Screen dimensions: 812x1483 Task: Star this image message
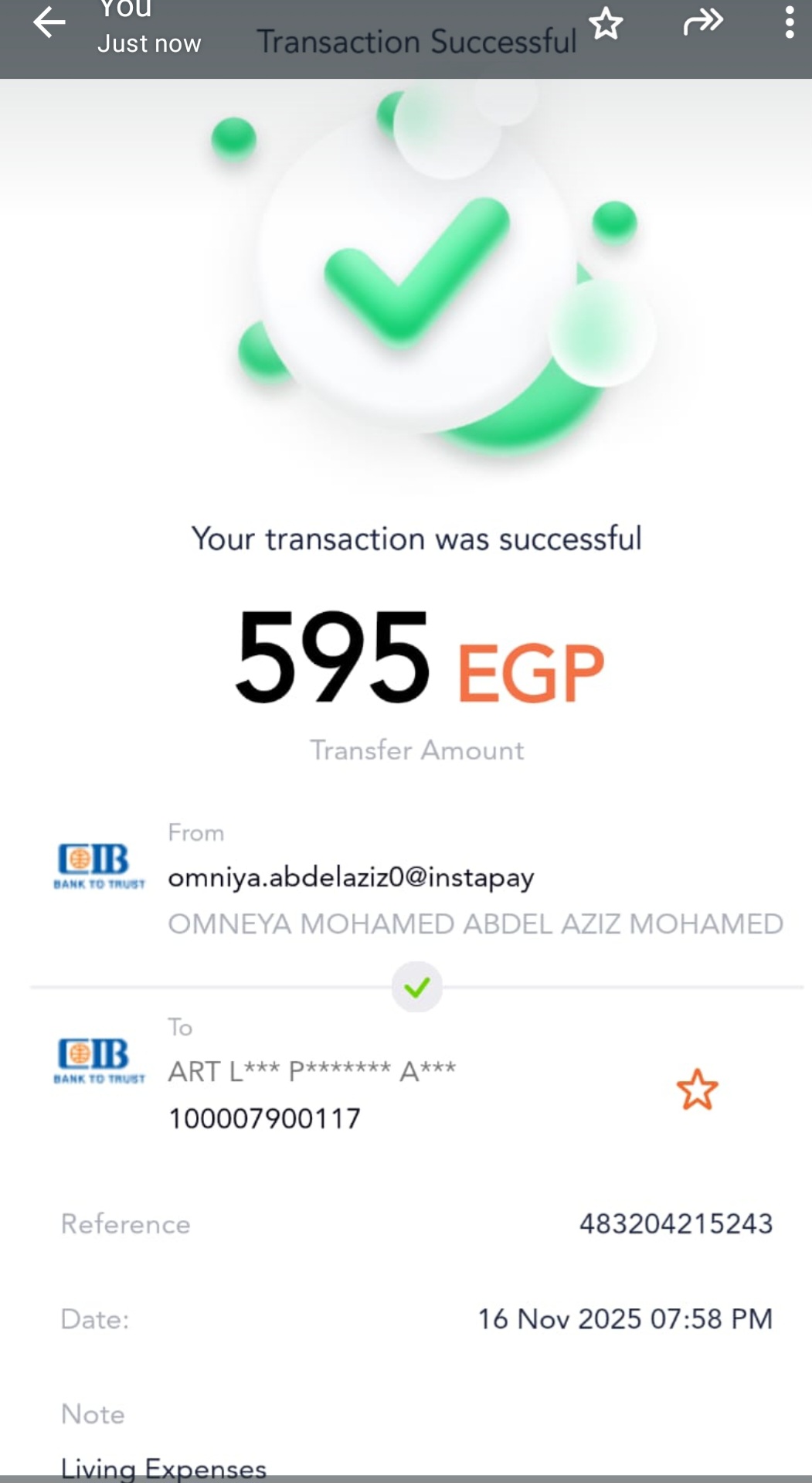point(606,23)
